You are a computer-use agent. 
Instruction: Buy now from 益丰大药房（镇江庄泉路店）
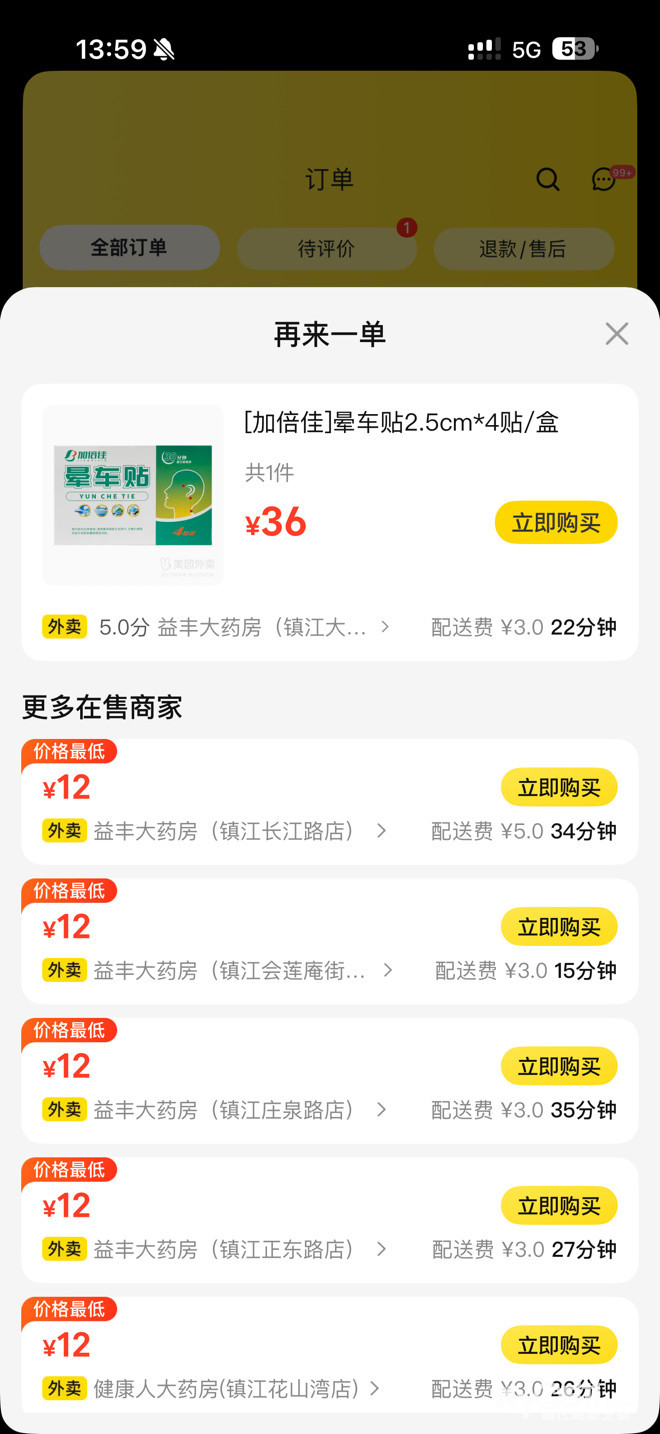[558, 1067]
